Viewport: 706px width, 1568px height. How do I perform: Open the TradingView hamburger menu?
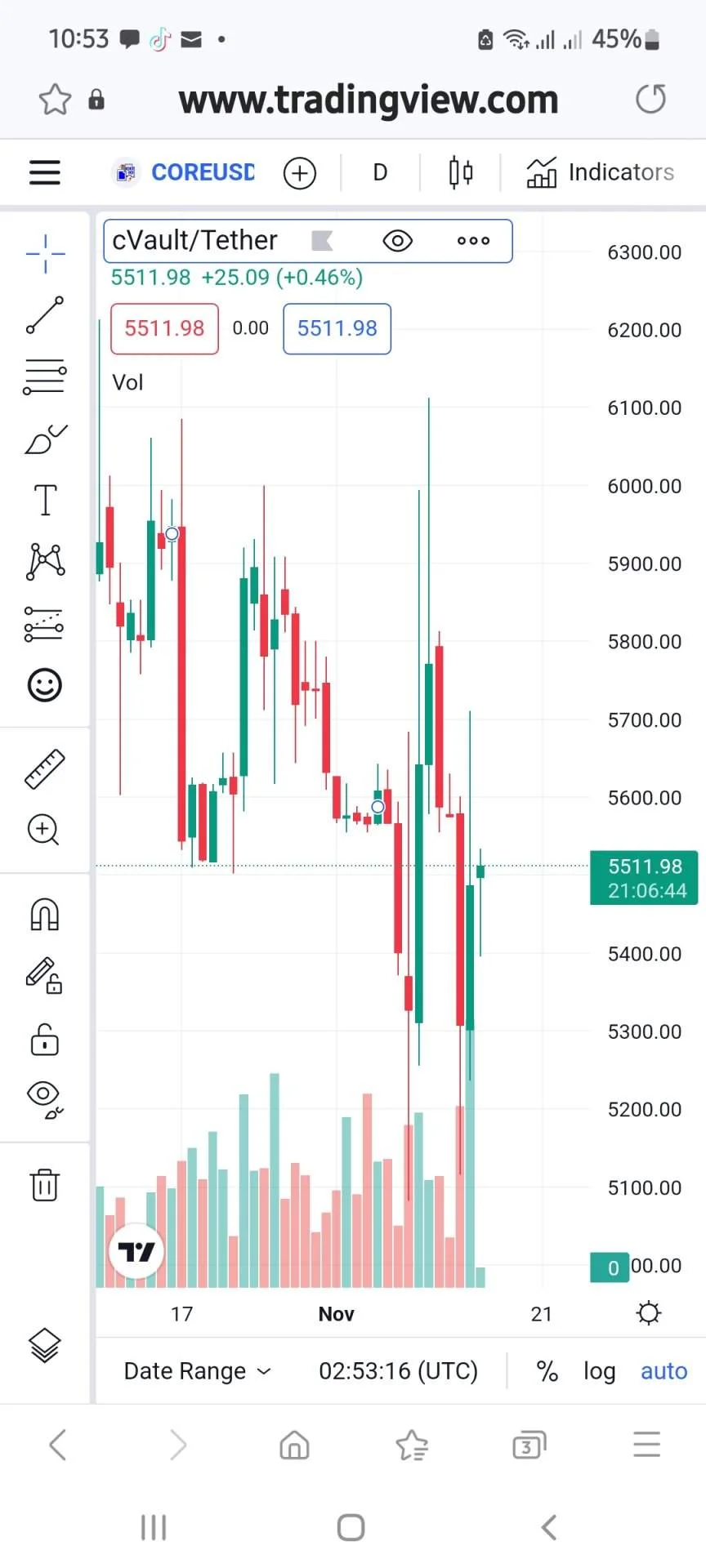(x=44, y=172)
